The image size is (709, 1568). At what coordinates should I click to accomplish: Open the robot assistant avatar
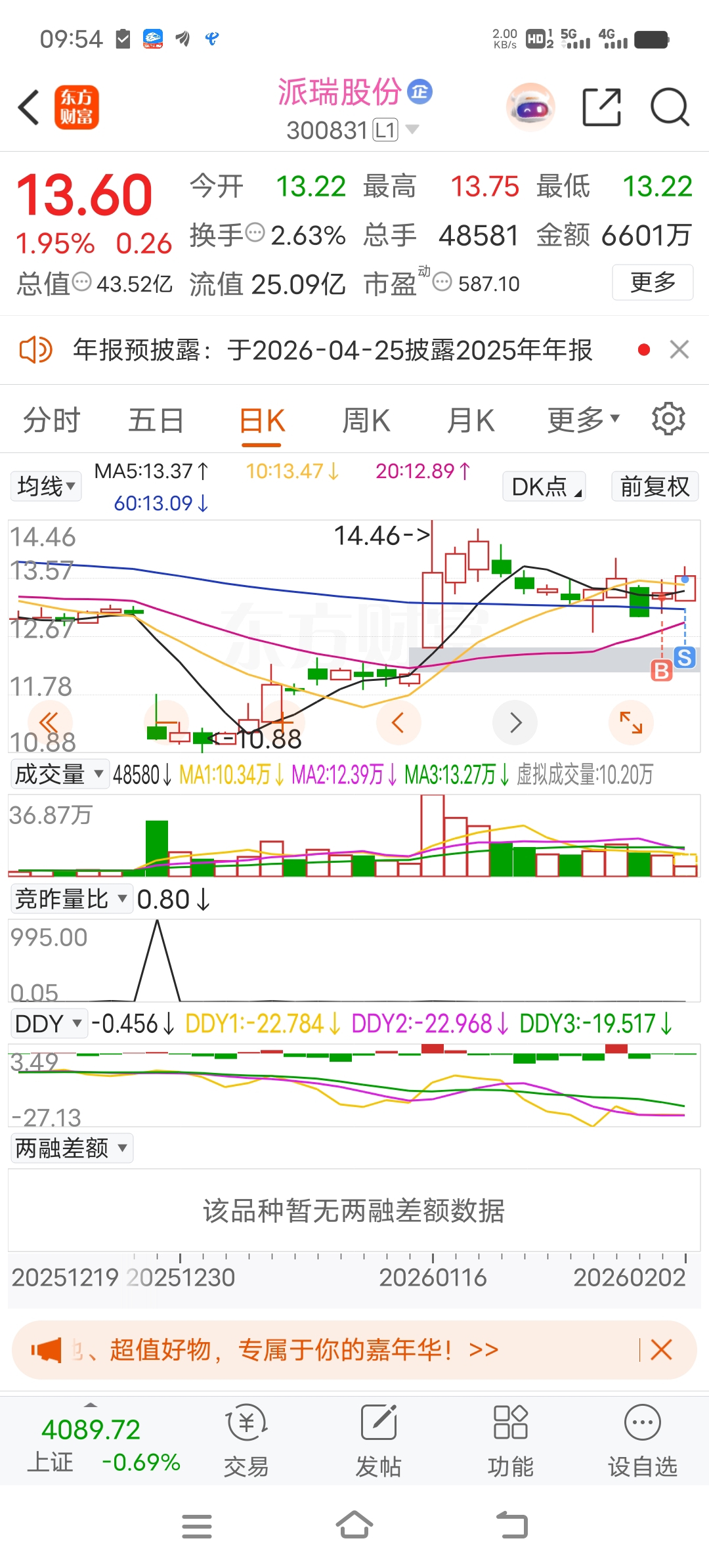(530, 107)
